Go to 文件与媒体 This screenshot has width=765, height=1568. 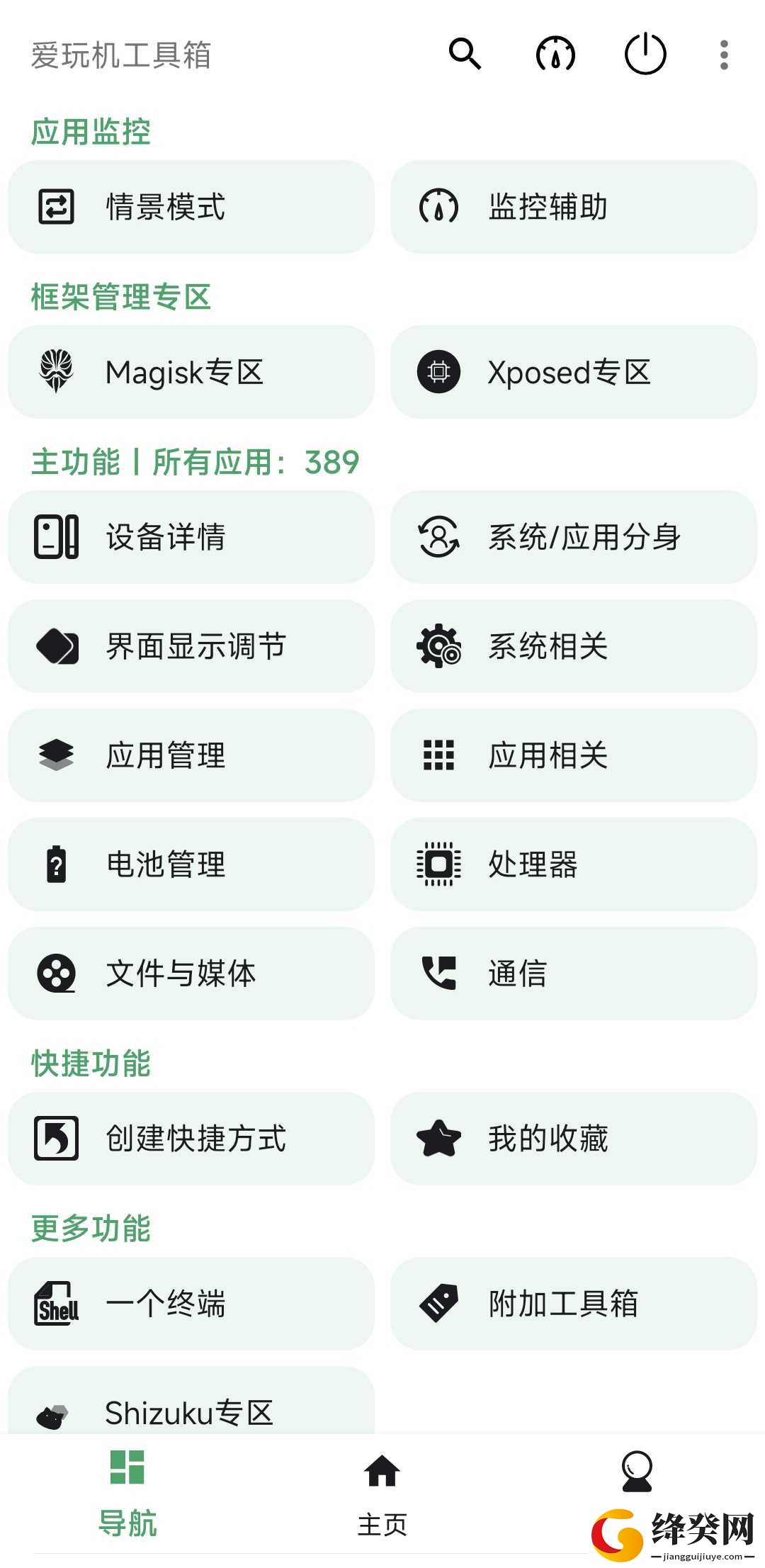(191, 974)
